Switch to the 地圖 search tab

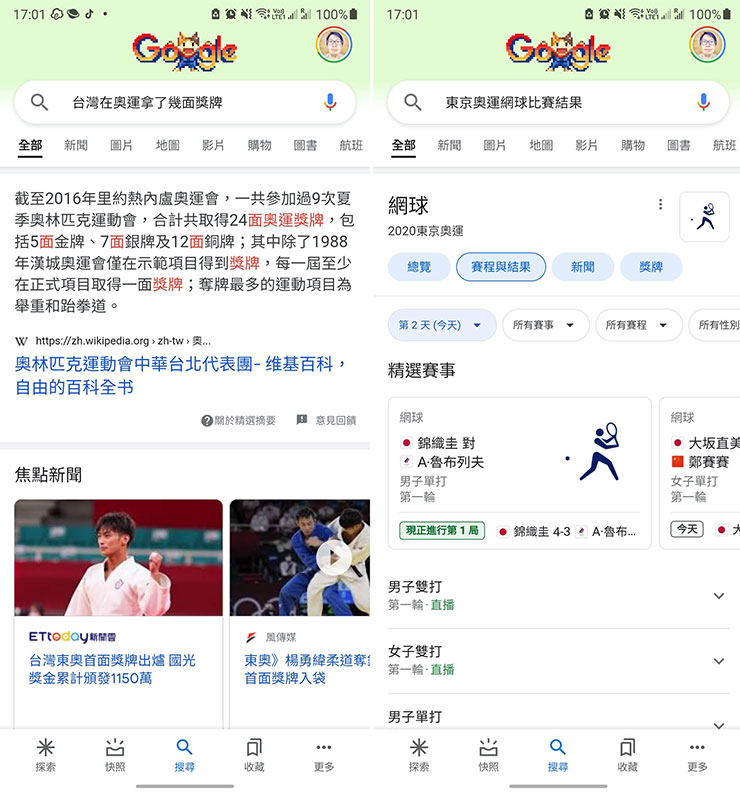(x=167, y=145)
